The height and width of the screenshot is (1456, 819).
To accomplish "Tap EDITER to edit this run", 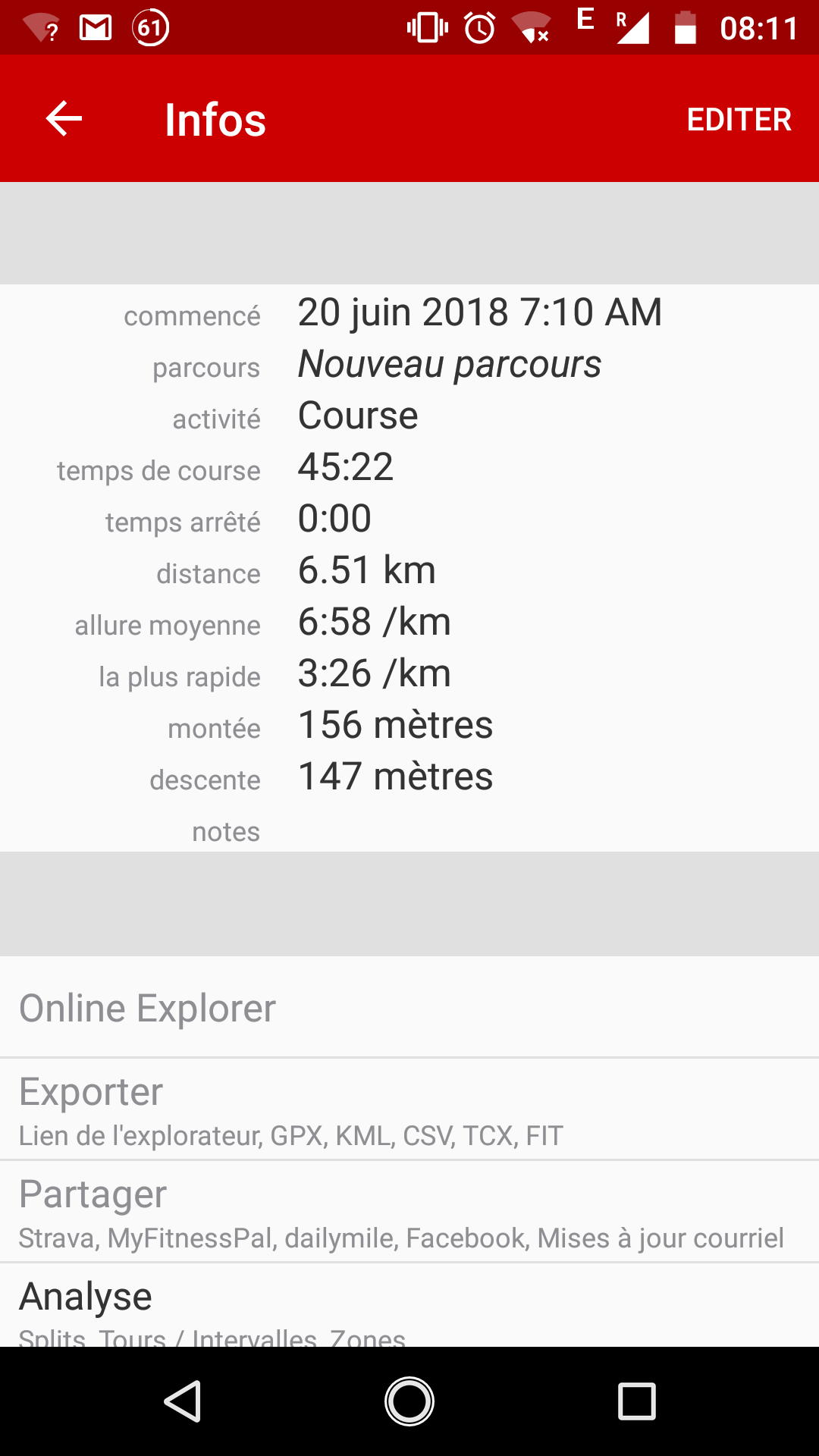I will (739, 119).
